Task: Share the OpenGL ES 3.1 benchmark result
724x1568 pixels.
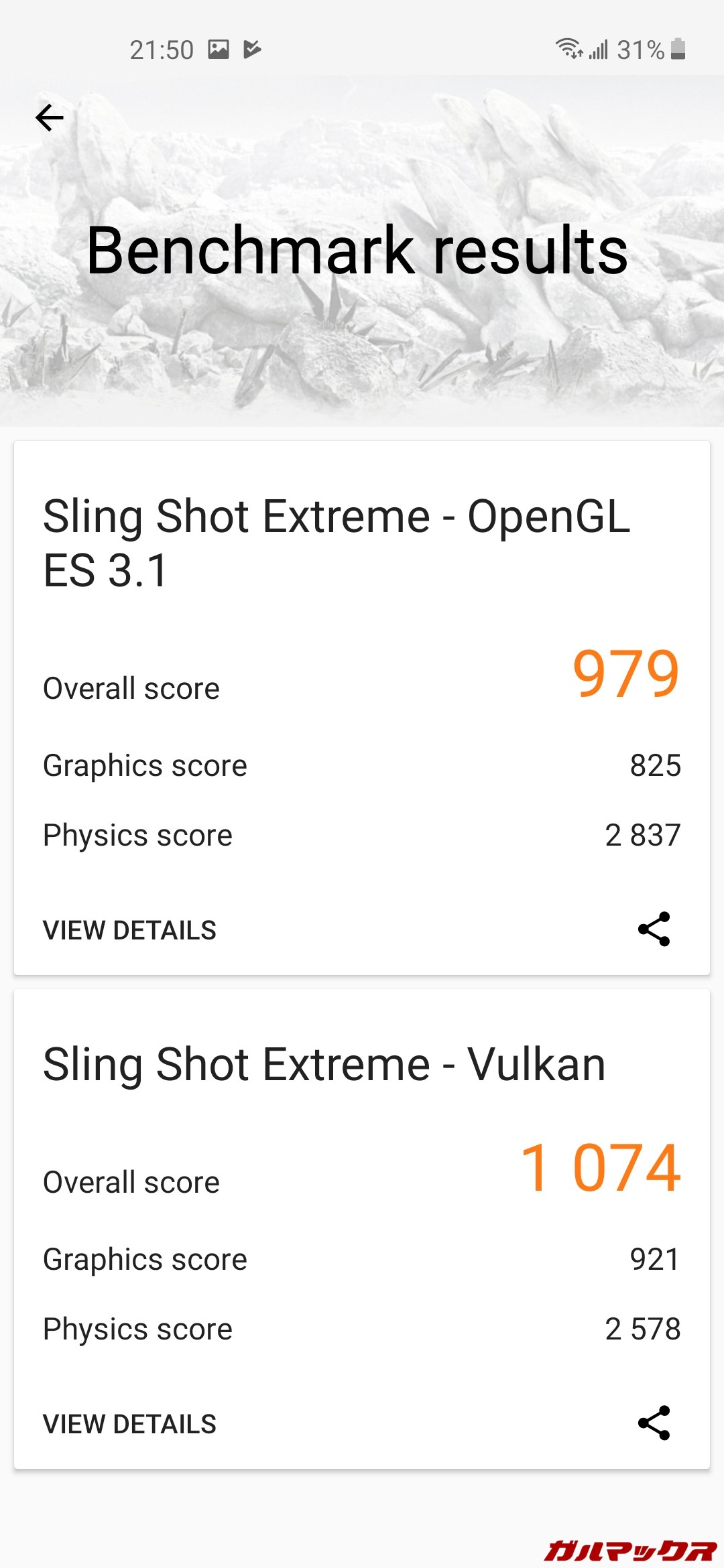Action: [654, 929]
